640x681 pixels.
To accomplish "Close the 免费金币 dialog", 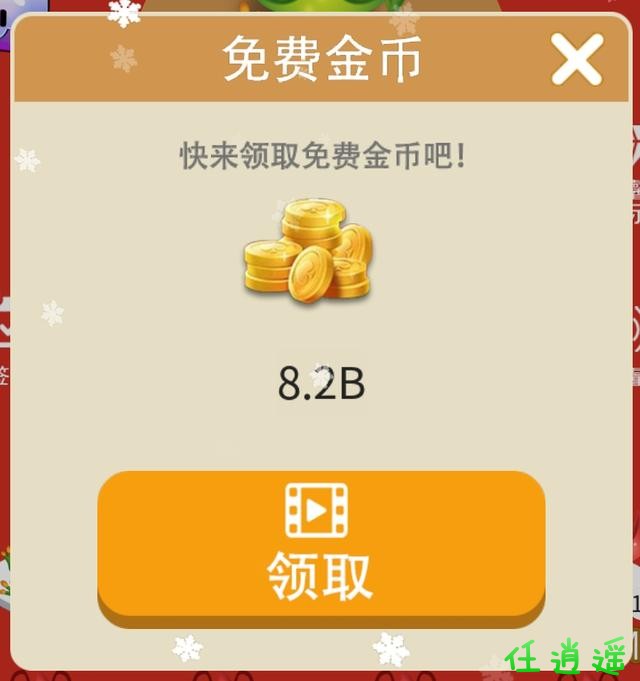I will [x=577, y=59].
